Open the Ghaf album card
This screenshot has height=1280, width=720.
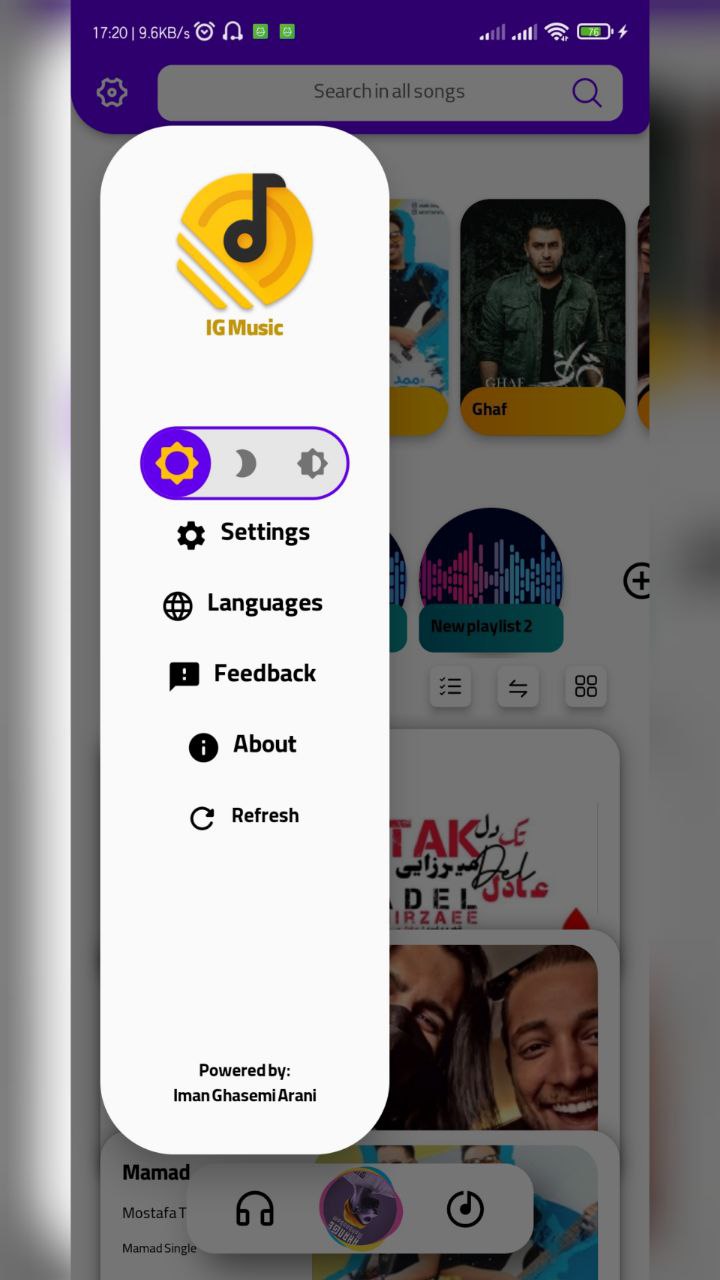click(x=543, y=316)
